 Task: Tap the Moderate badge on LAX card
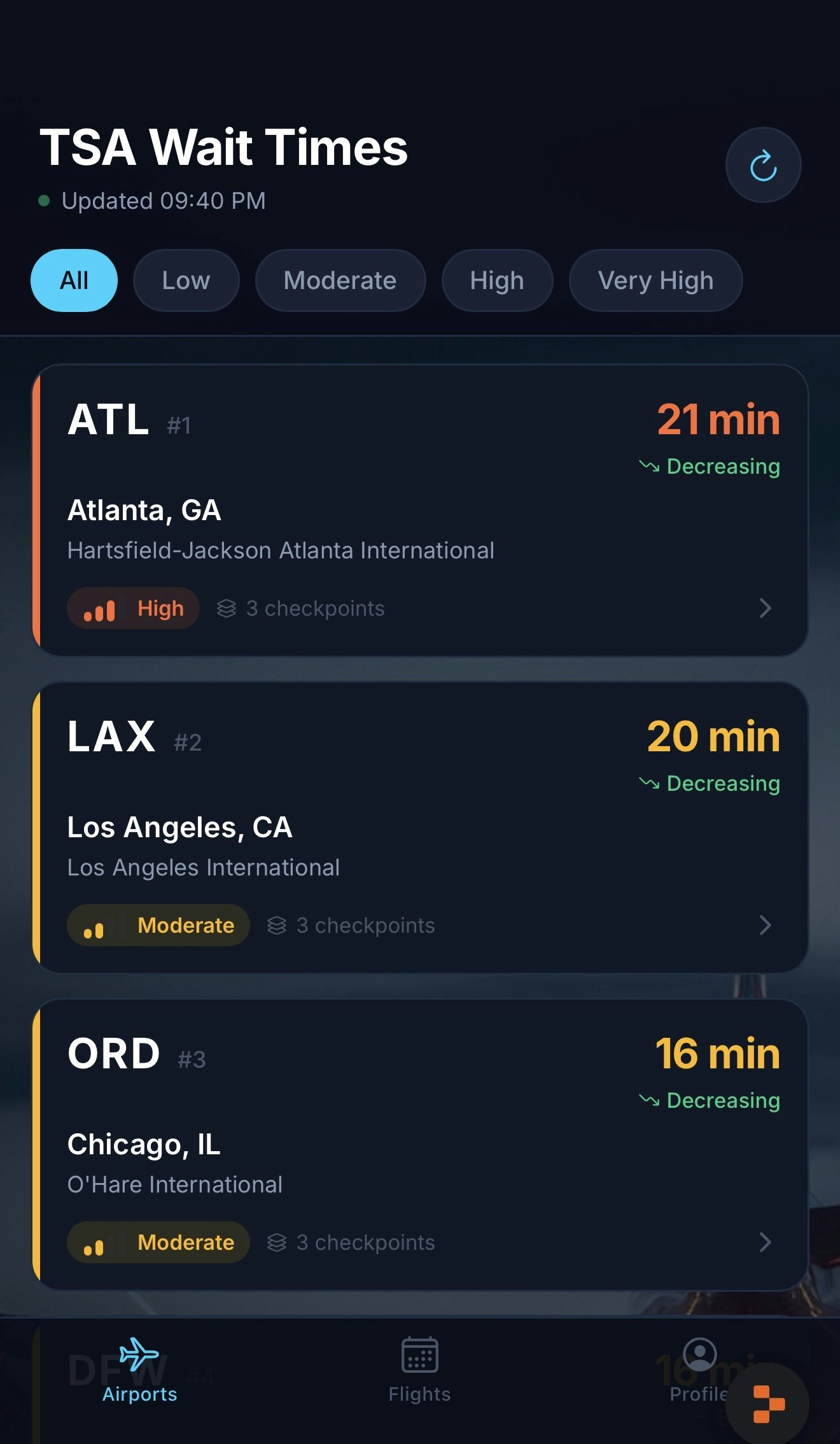point(158,926)
